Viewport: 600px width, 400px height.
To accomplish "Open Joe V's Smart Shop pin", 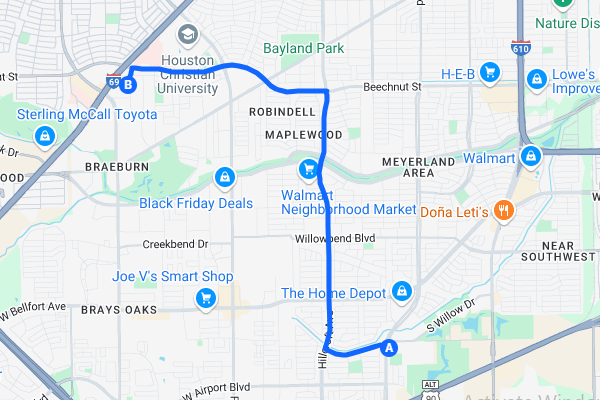I will click(x=205, y=297).
